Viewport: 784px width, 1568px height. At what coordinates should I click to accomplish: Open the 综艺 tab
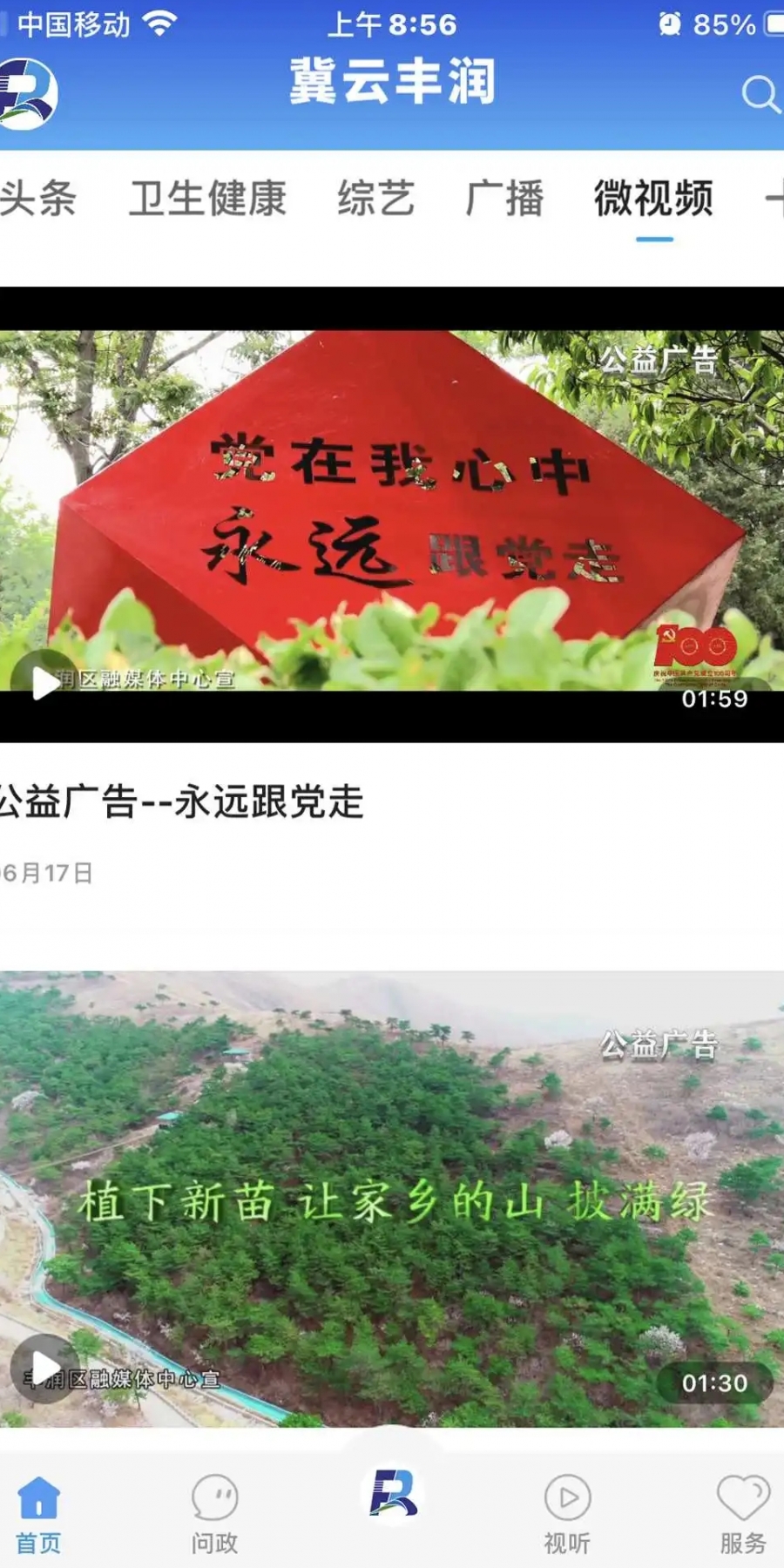click(x=375, y=199)
